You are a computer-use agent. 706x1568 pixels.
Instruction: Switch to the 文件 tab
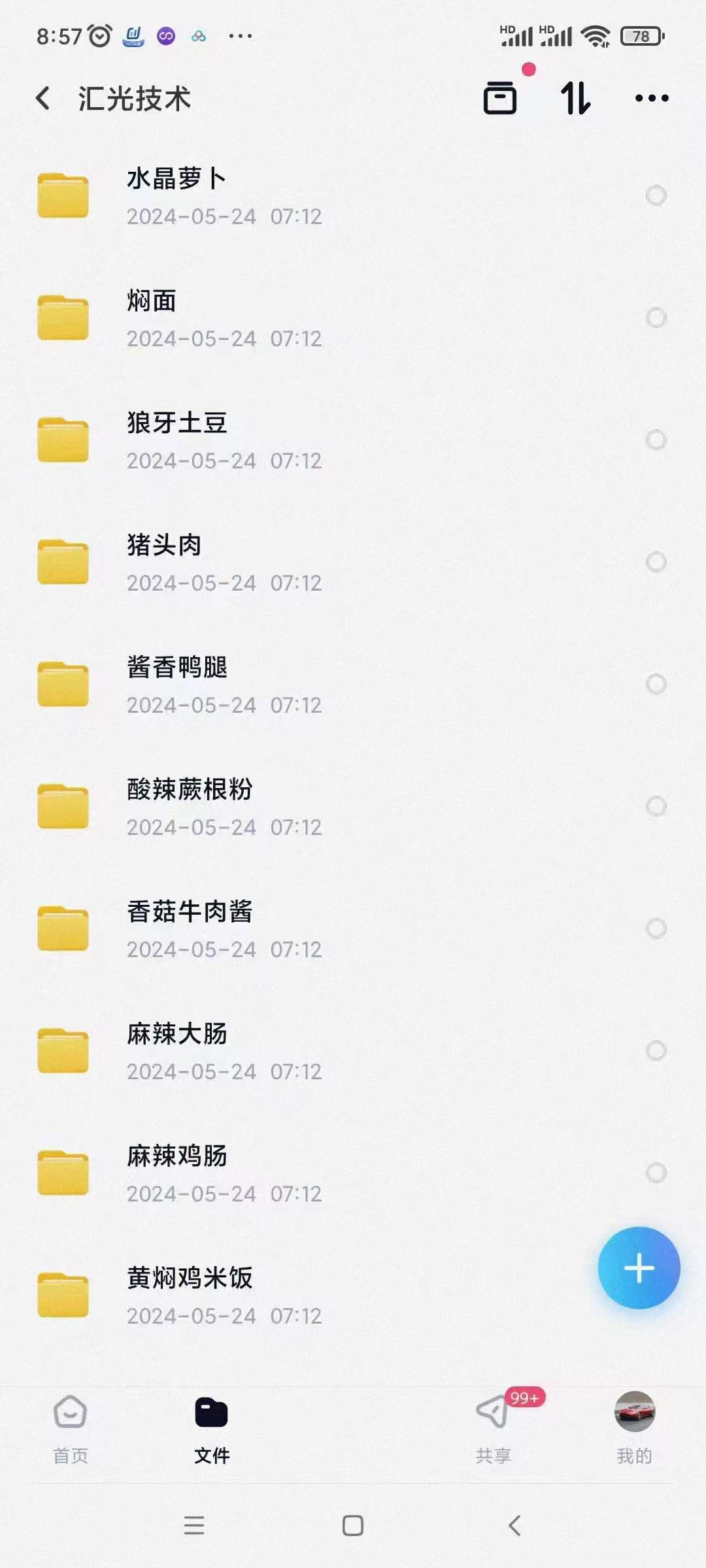[212, 1428]
